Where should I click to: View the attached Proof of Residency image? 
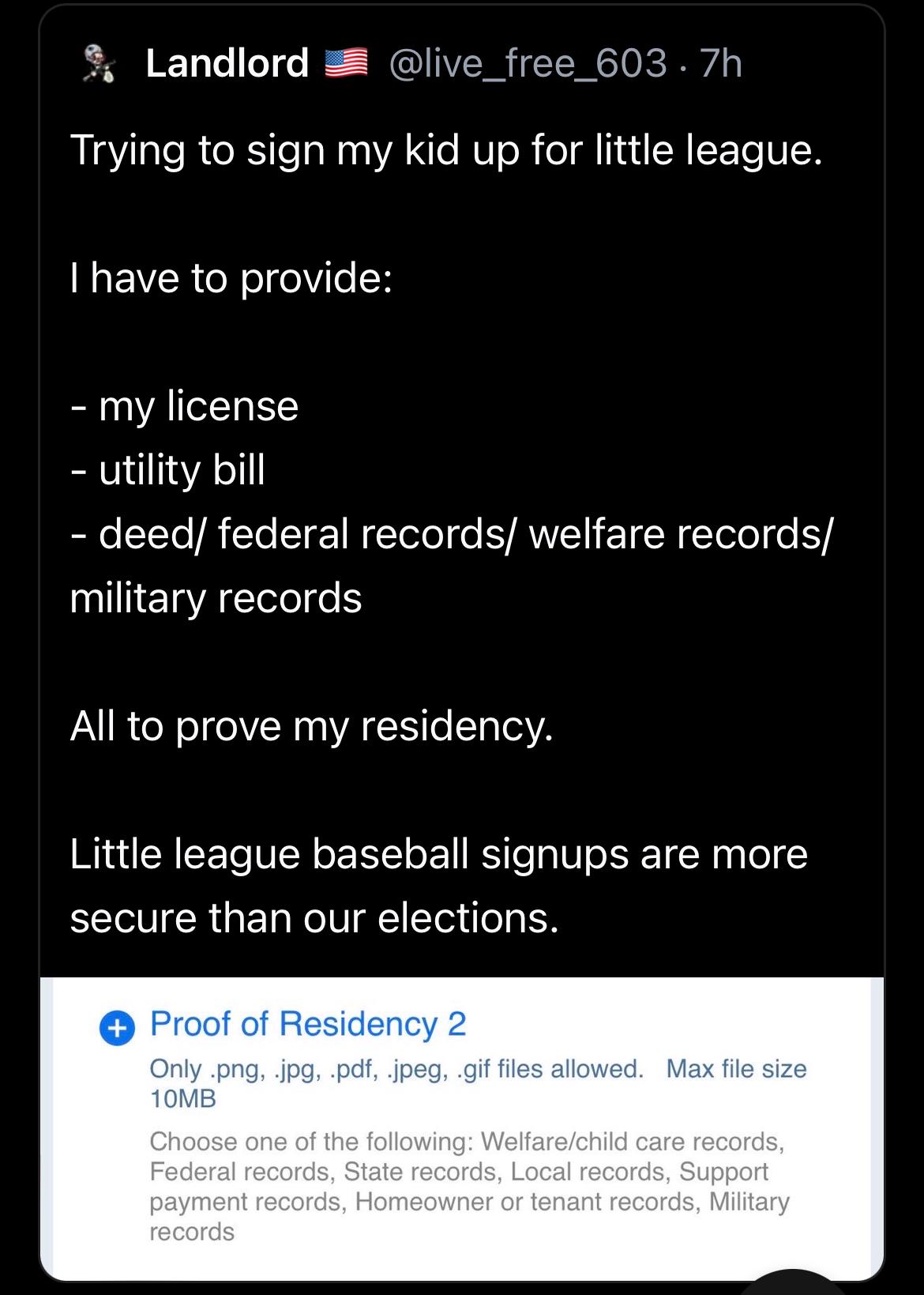pyautogui.click(x=462, y=1126)
